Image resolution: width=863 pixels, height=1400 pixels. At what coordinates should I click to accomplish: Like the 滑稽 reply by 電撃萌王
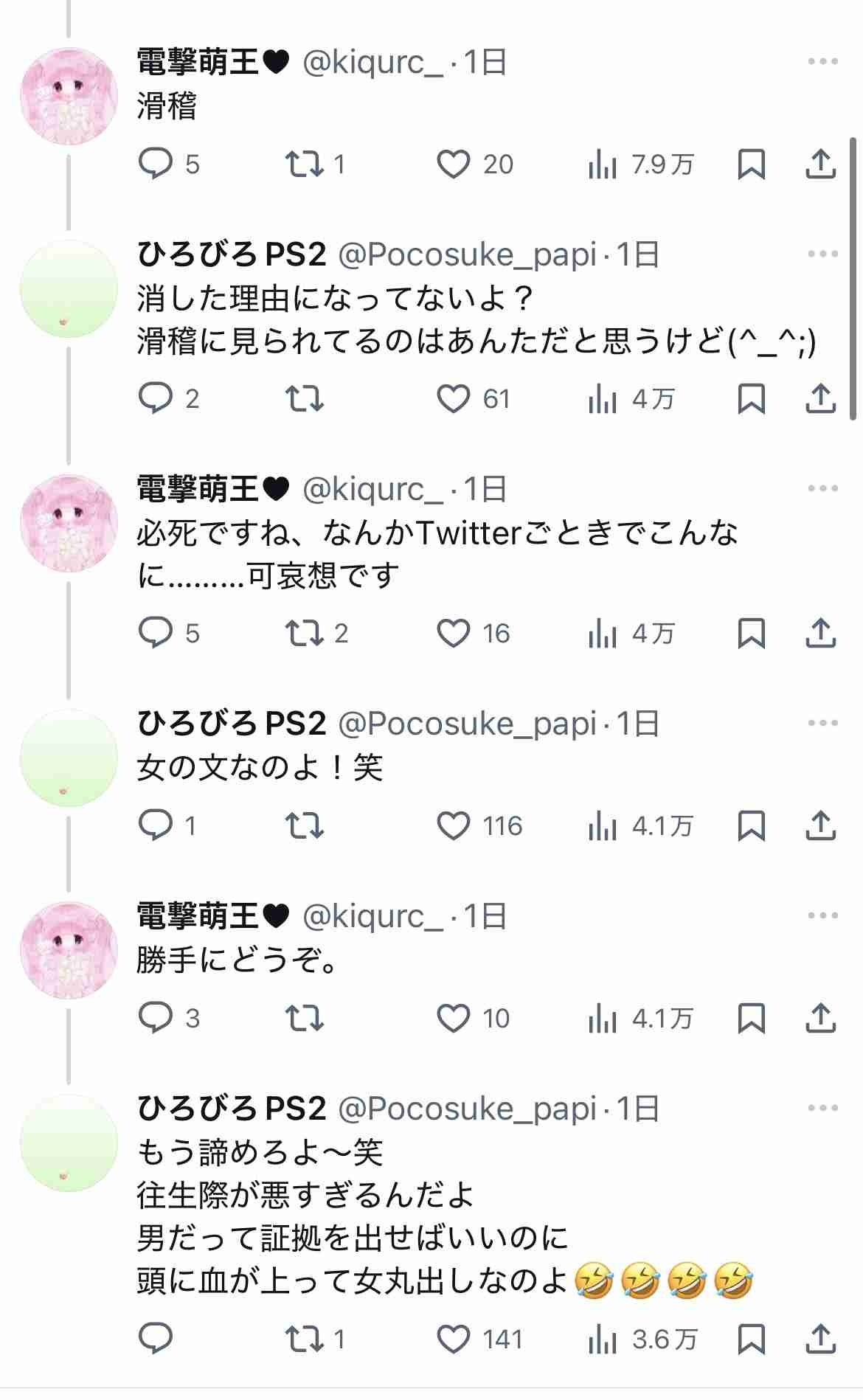(454, 164)
